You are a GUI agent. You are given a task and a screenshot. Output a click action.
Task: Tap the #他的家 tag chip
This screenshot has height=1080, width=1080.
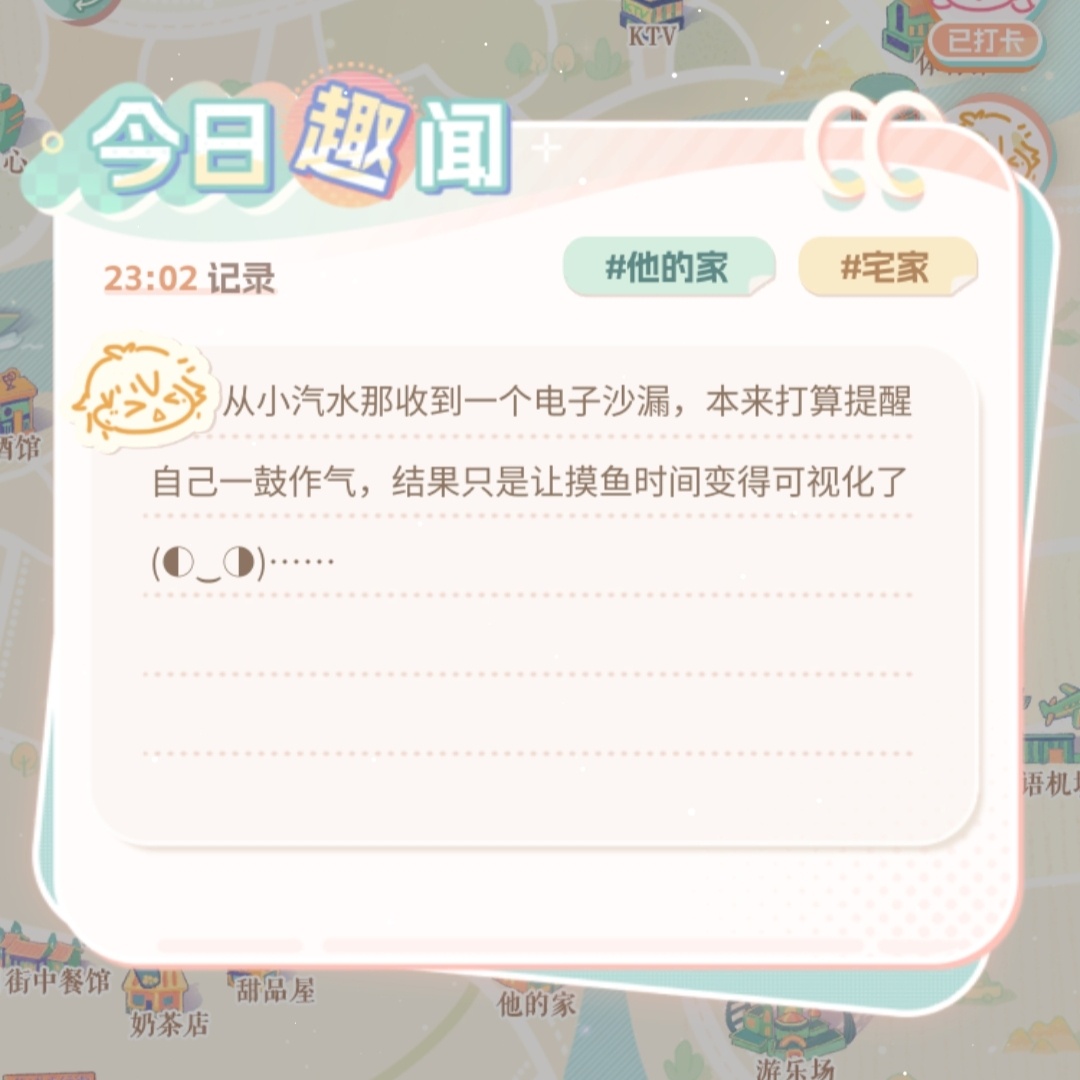[668, 268]
